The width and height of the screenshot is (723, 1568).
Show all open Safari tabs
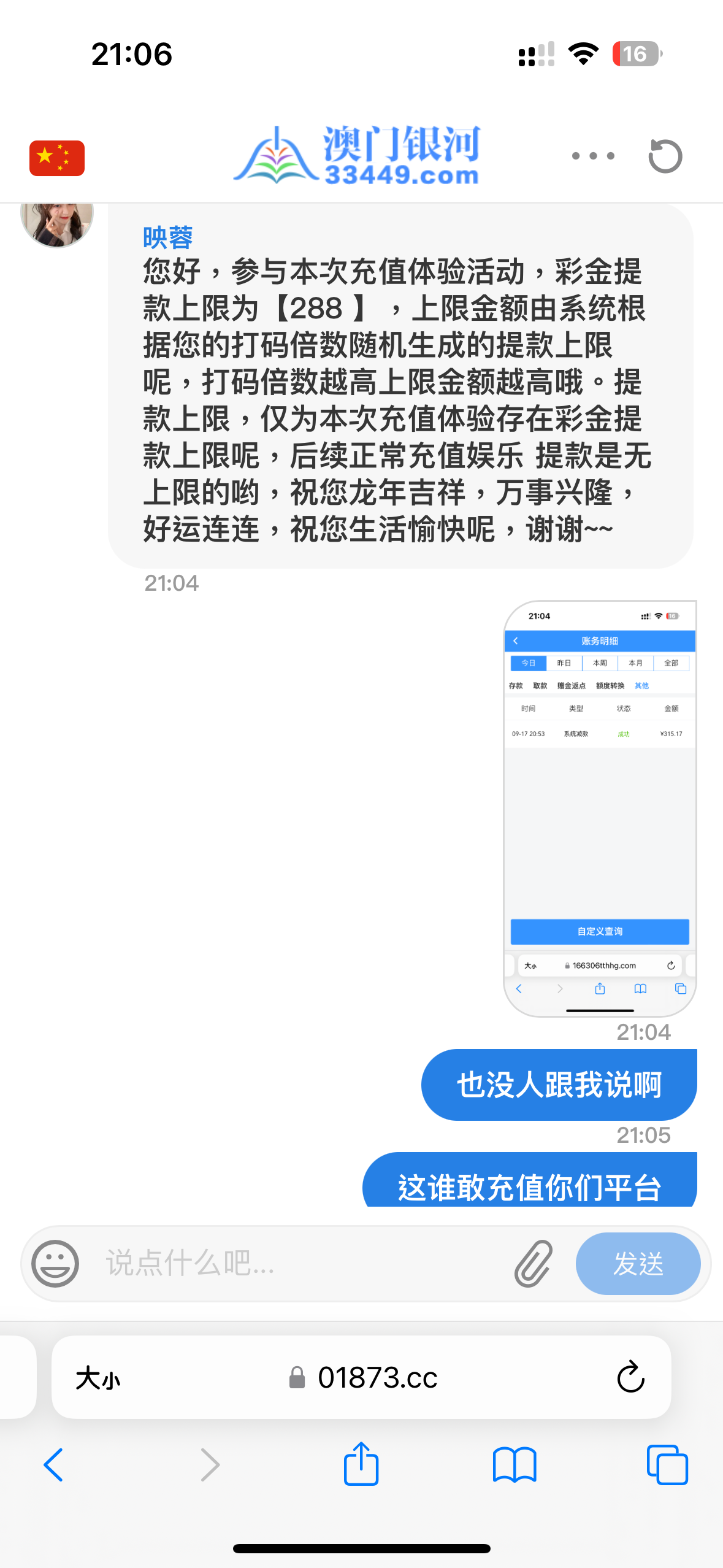(x=667, y=1465)
